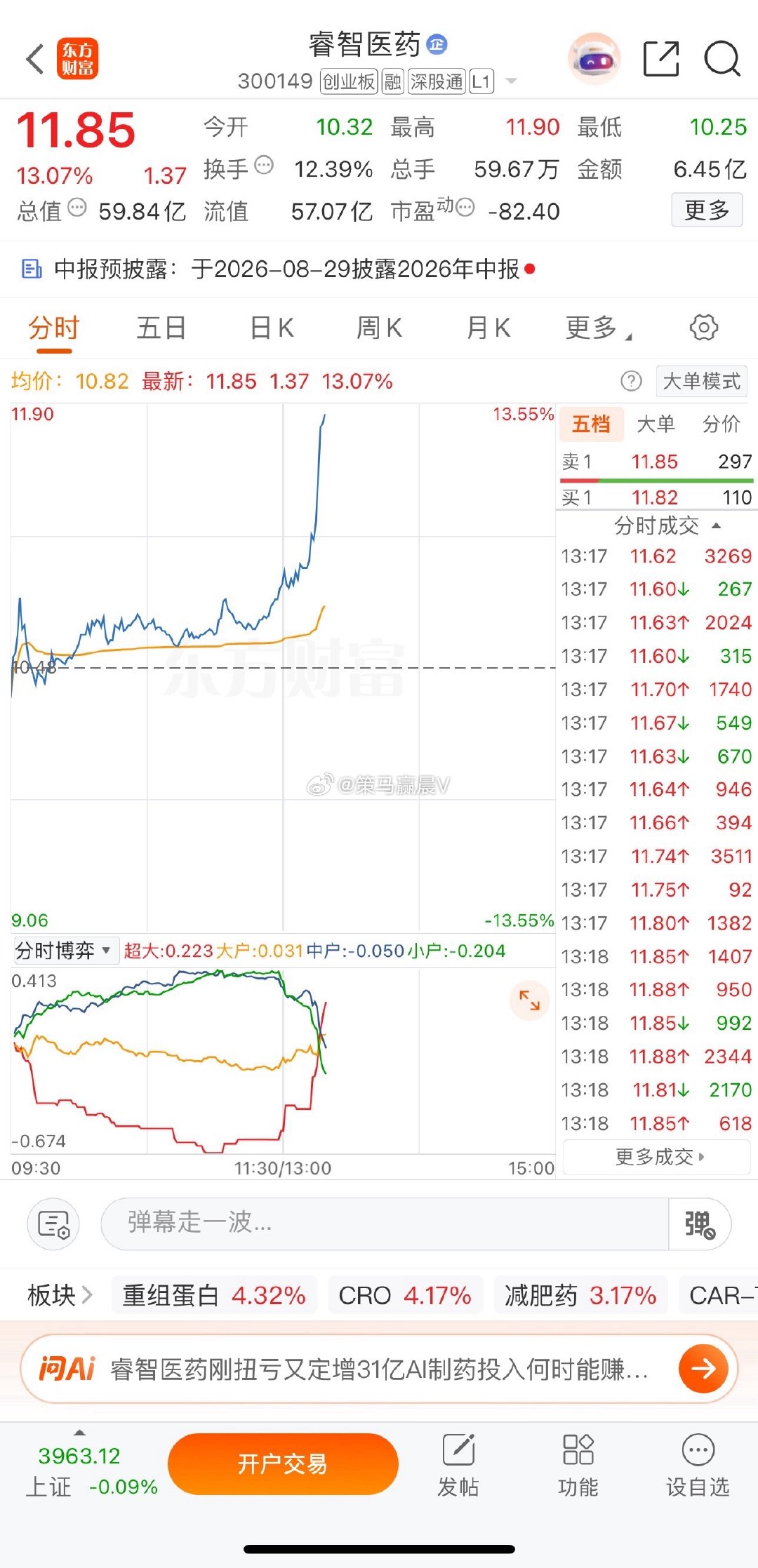Switch order panel to 分价 tab
The width and height of the screenshot is (758, 1568).
click(722, 424)
